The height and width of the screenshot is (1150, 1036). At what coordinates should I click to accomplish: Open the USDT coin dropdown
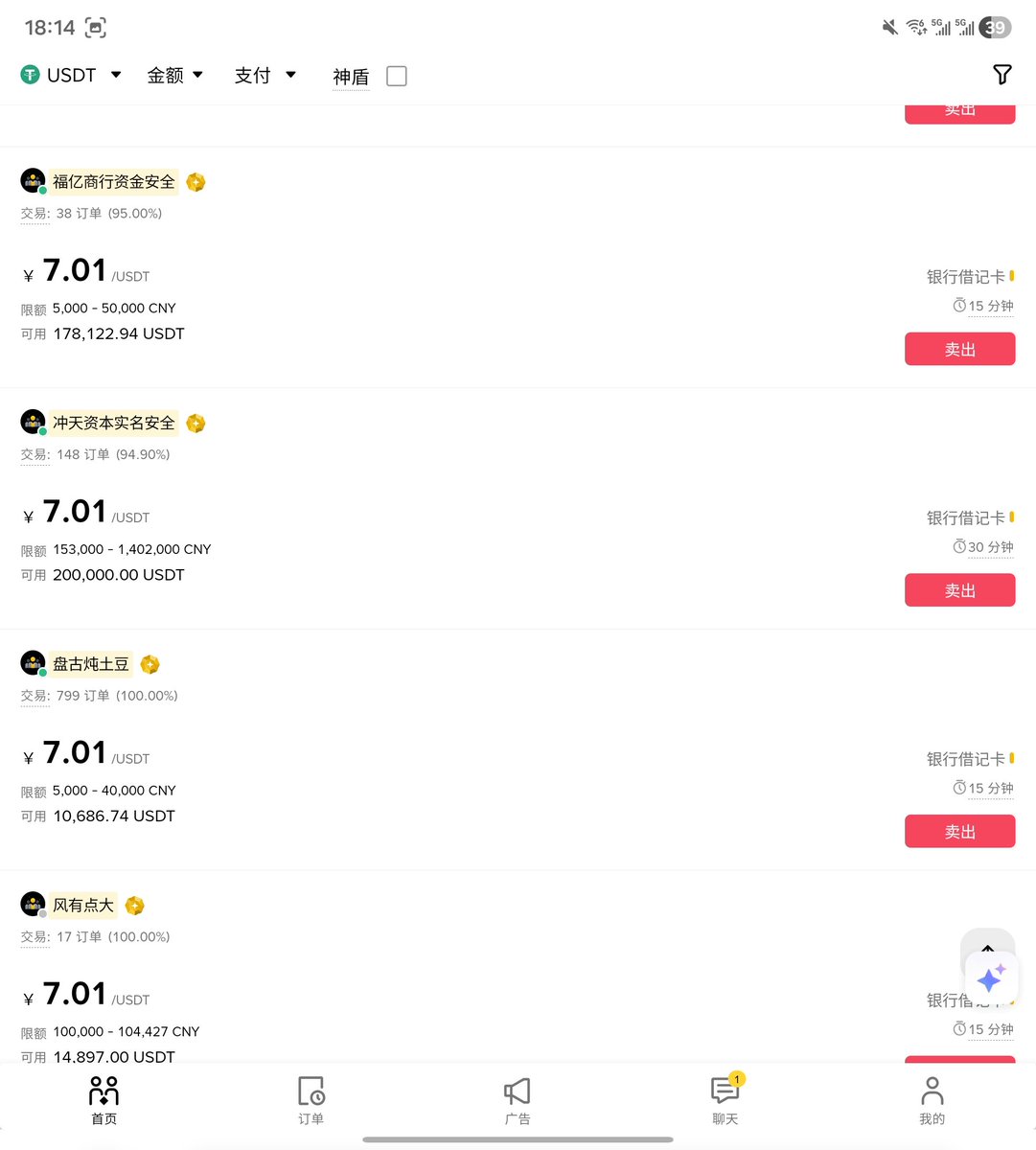click(x=71, y=76)
